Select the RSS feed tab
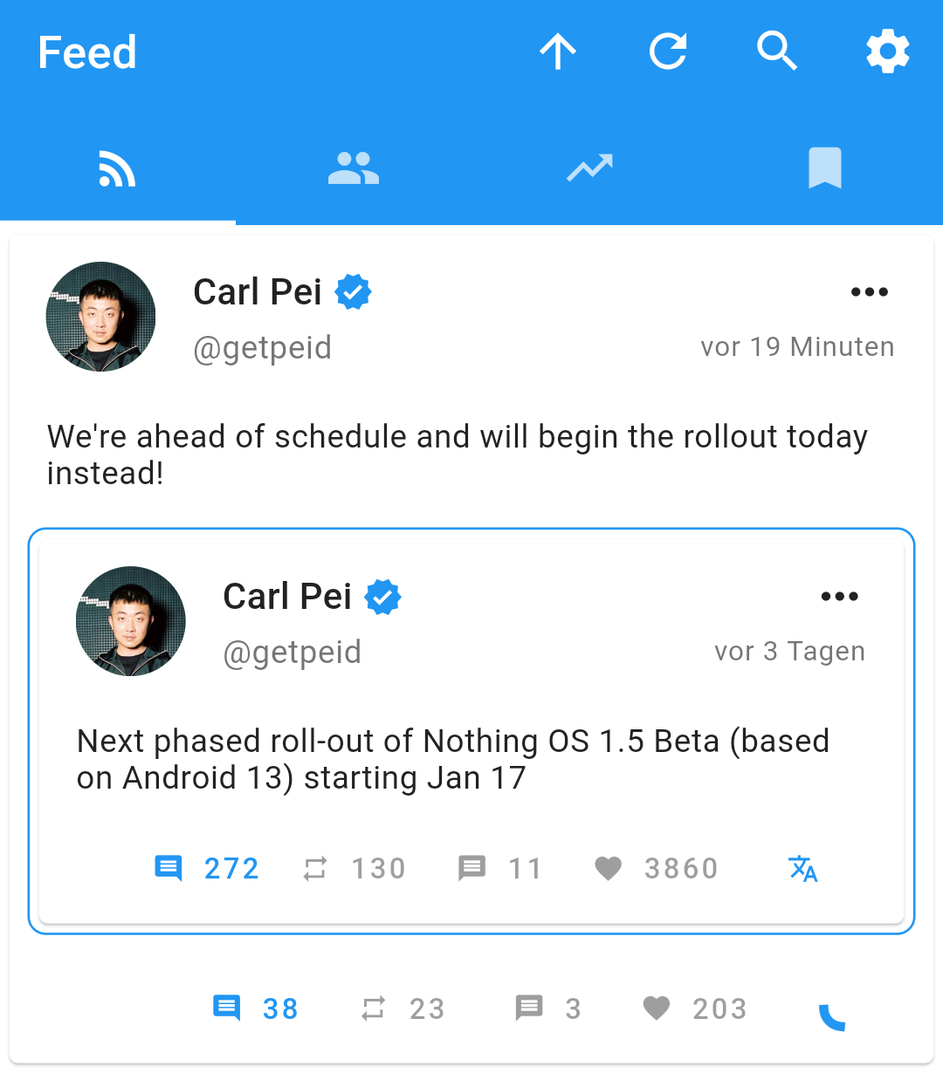 point(117,169)
